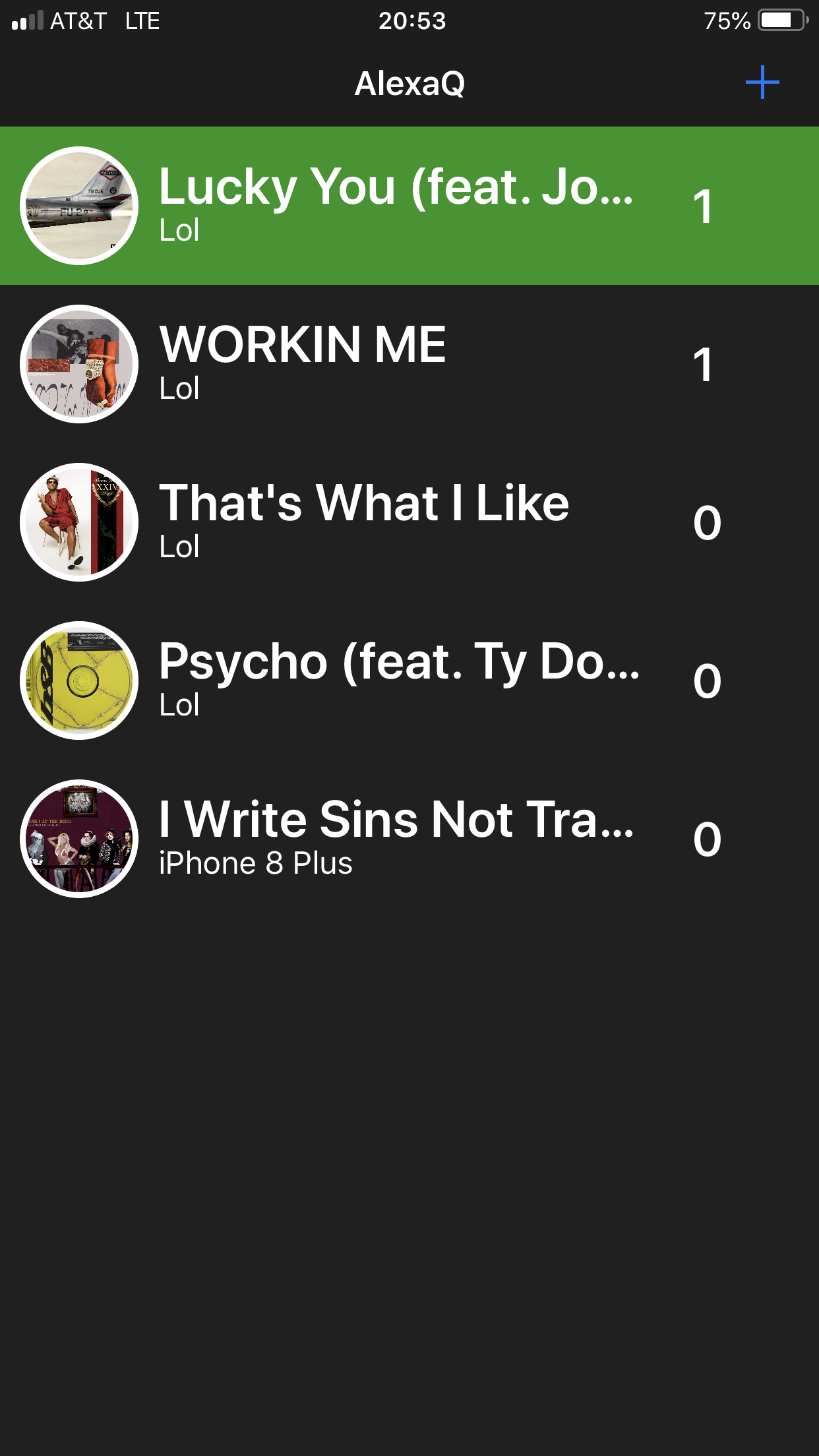Tap the plus icon to add a song
The width and height of the screenshot is (819, 1456).
(x=762, y=82)
